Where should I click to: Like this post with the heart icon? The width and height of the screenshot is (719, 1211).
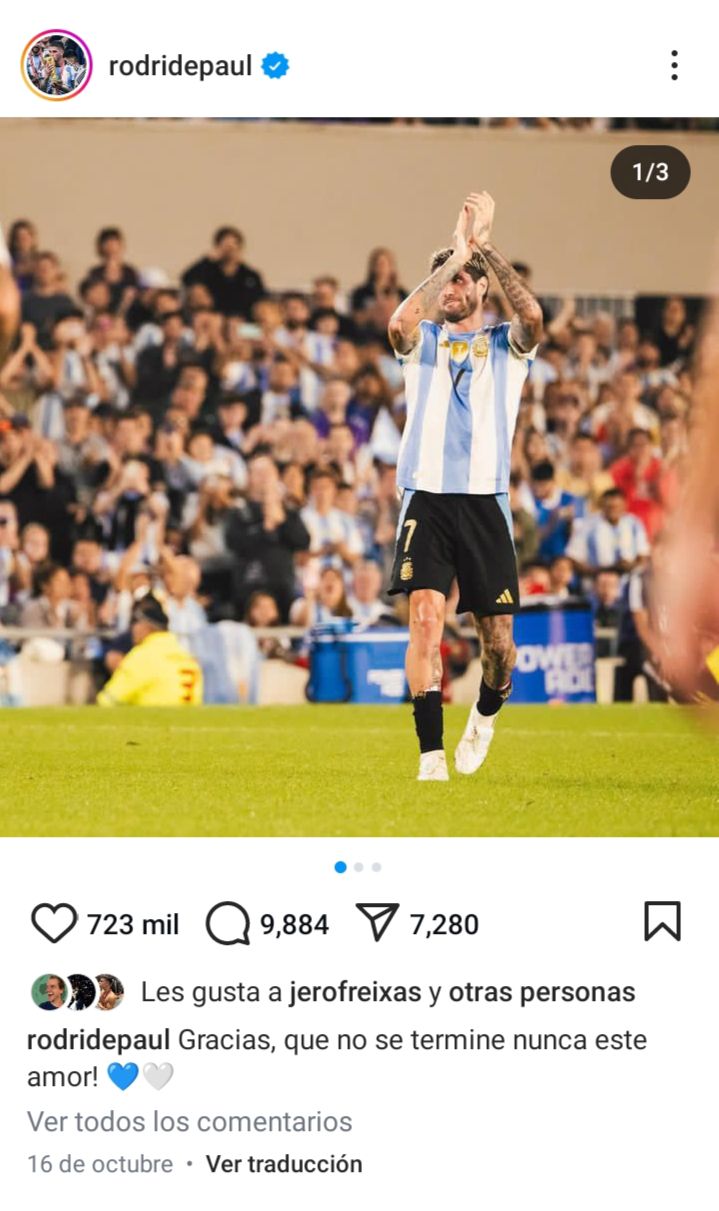(x=54, y=923)
